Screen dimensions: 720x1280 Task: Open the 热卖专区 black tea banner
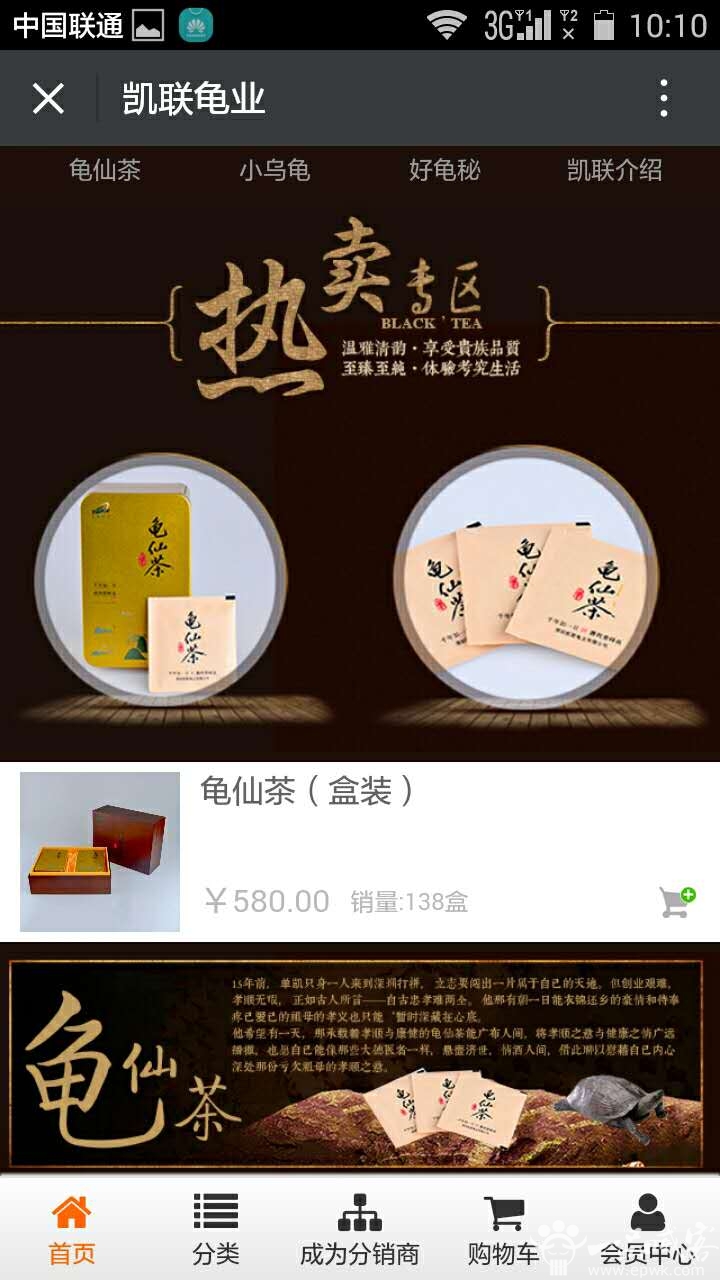pyautogui.click(x=360, y=470)
